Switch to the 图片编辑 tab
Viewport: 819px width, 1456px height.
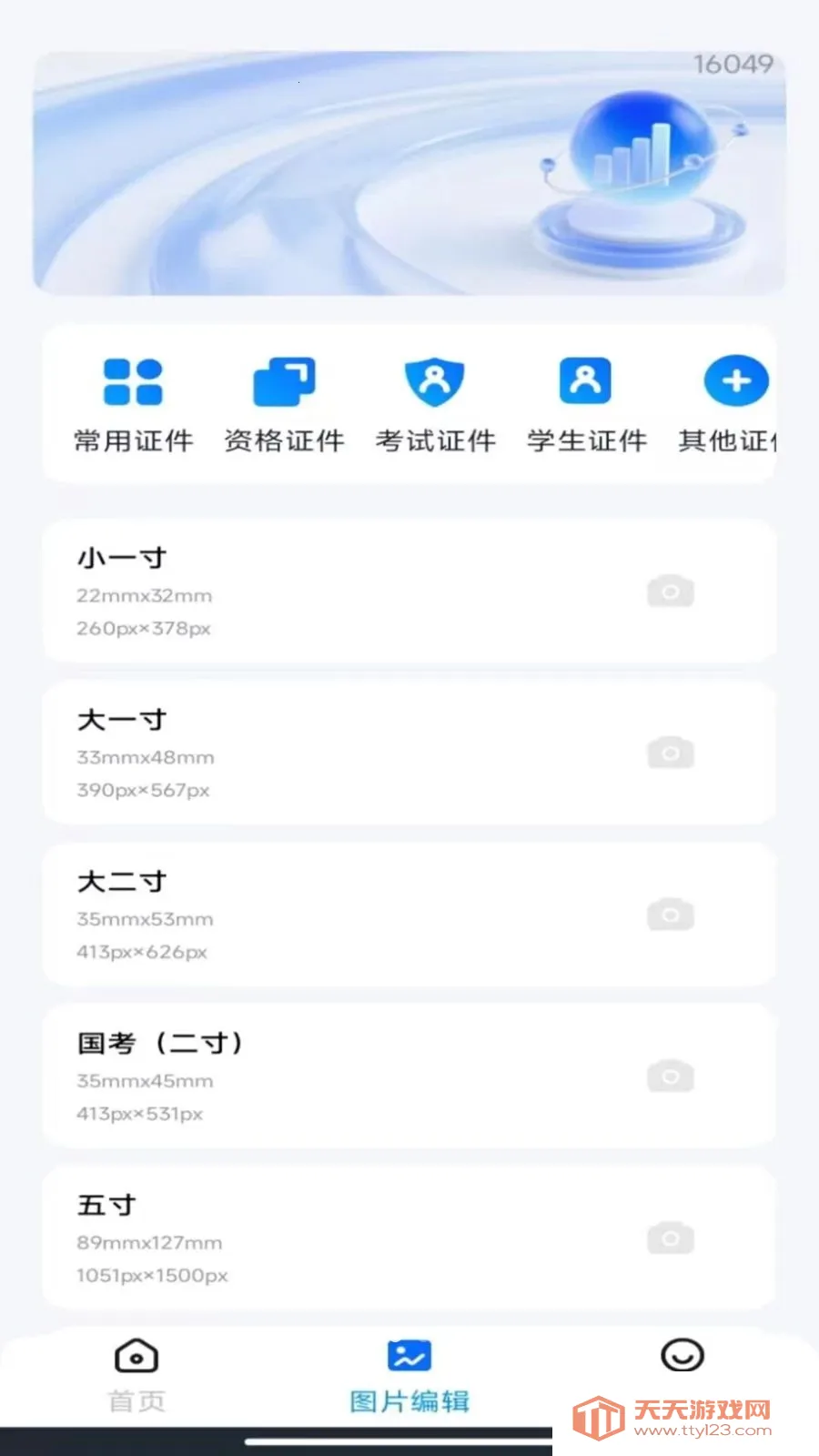[x=409, y=1374]
